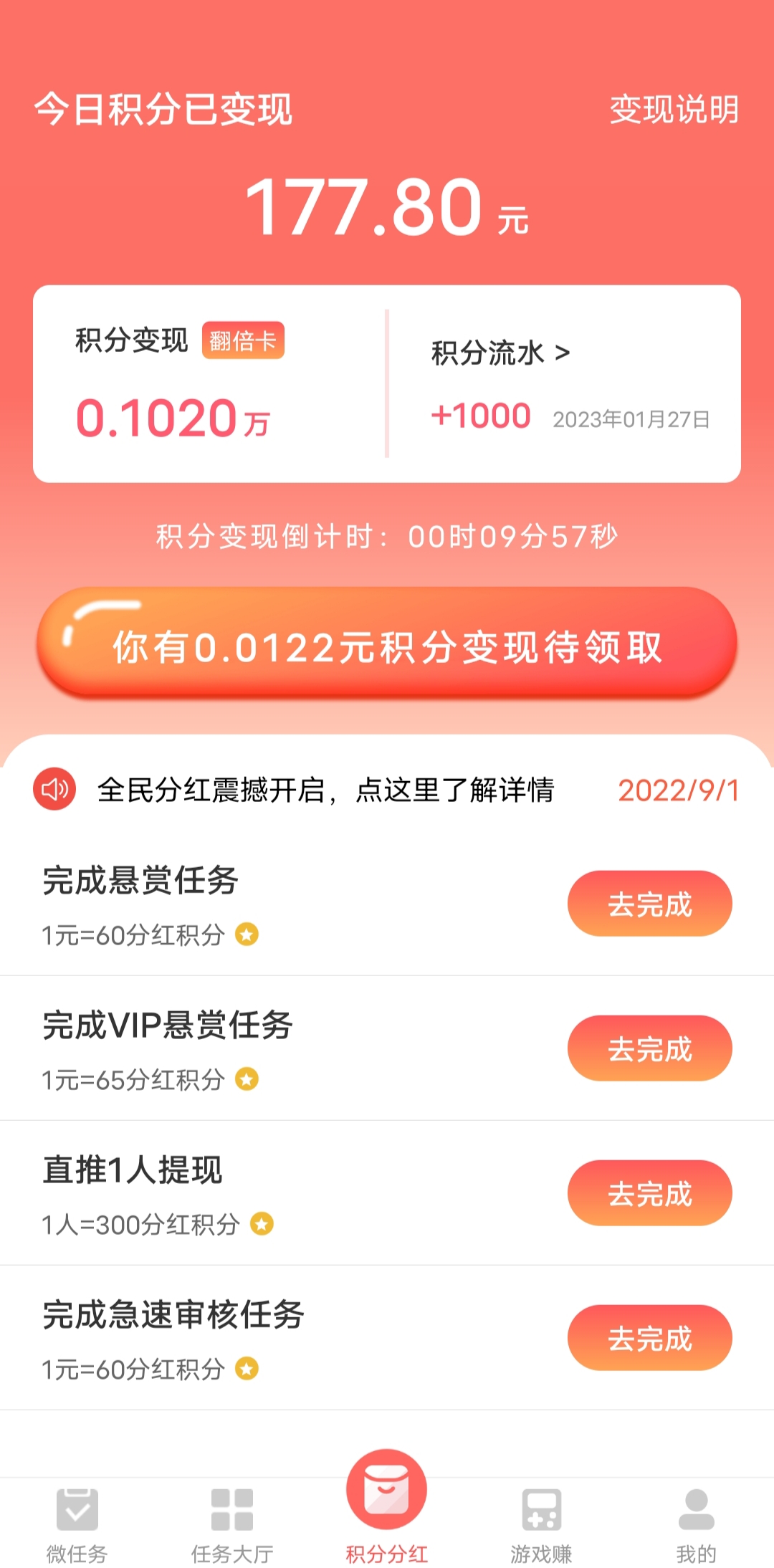Viewport: 774px width, 1568px height.
Task: Open 变现说明 explanation link
Action: click(674, 110)
